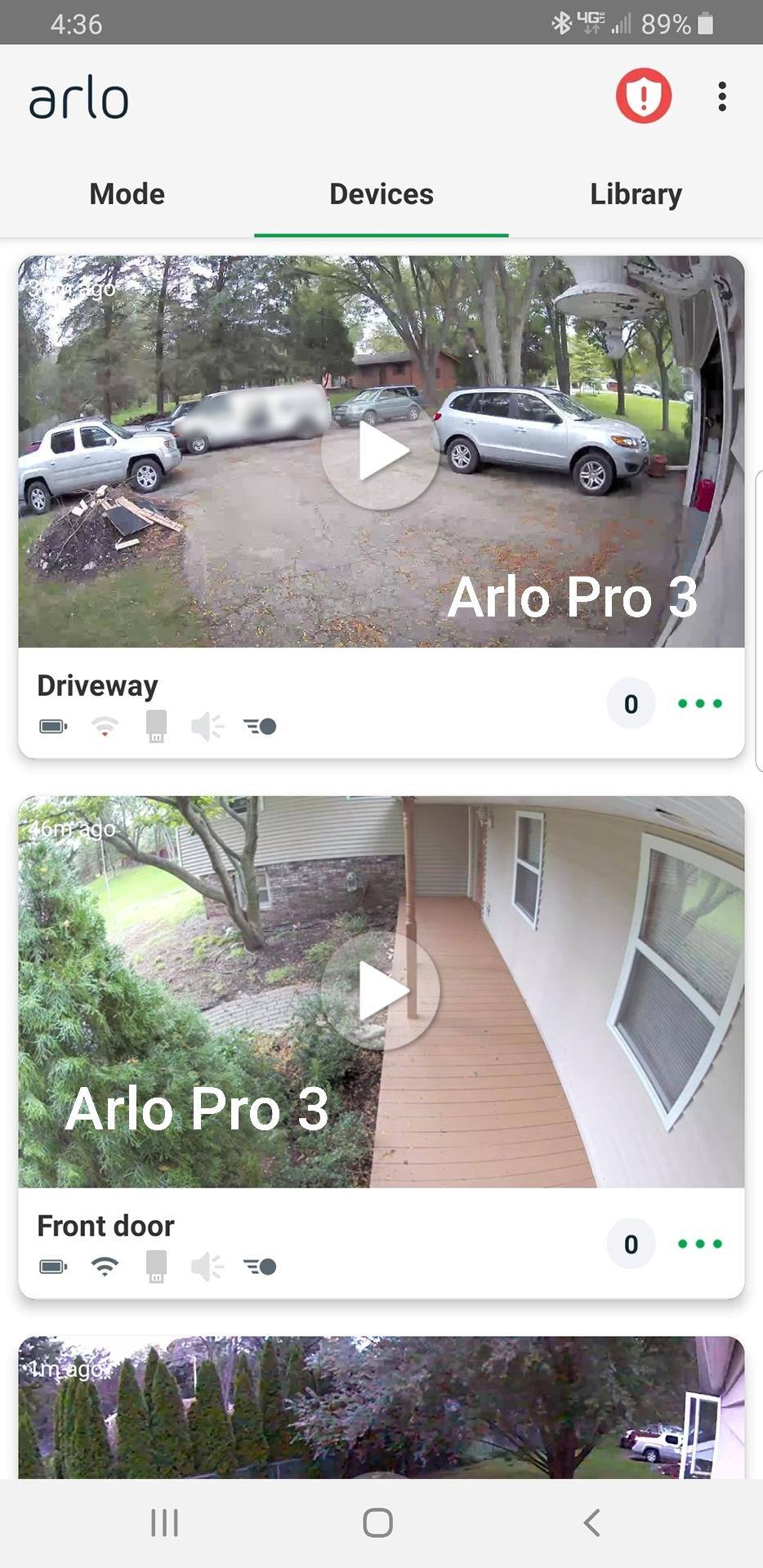Open Front door camera options (three dots)
Screen dimensions: 763x1568
[700, 1244]
